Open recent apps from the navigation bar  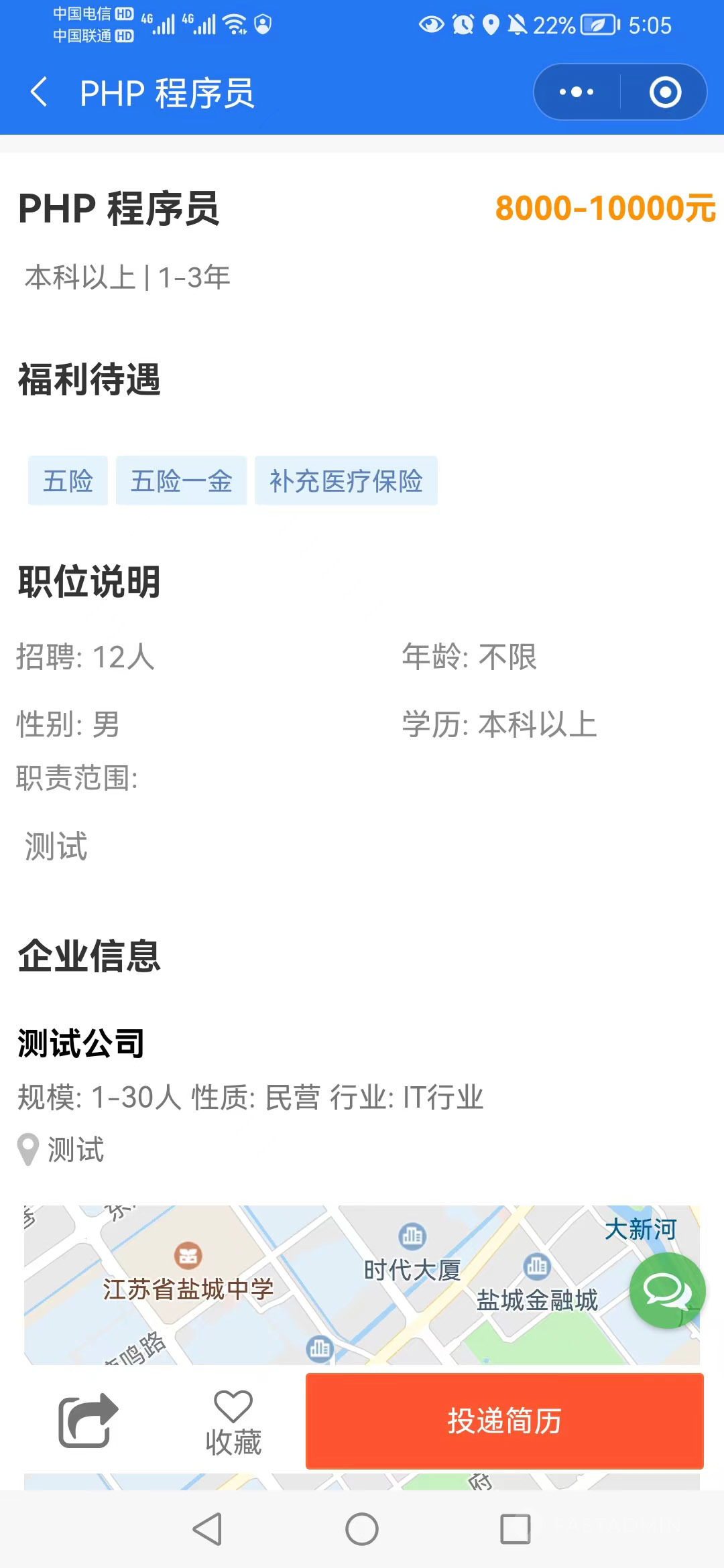[516, 1530]
